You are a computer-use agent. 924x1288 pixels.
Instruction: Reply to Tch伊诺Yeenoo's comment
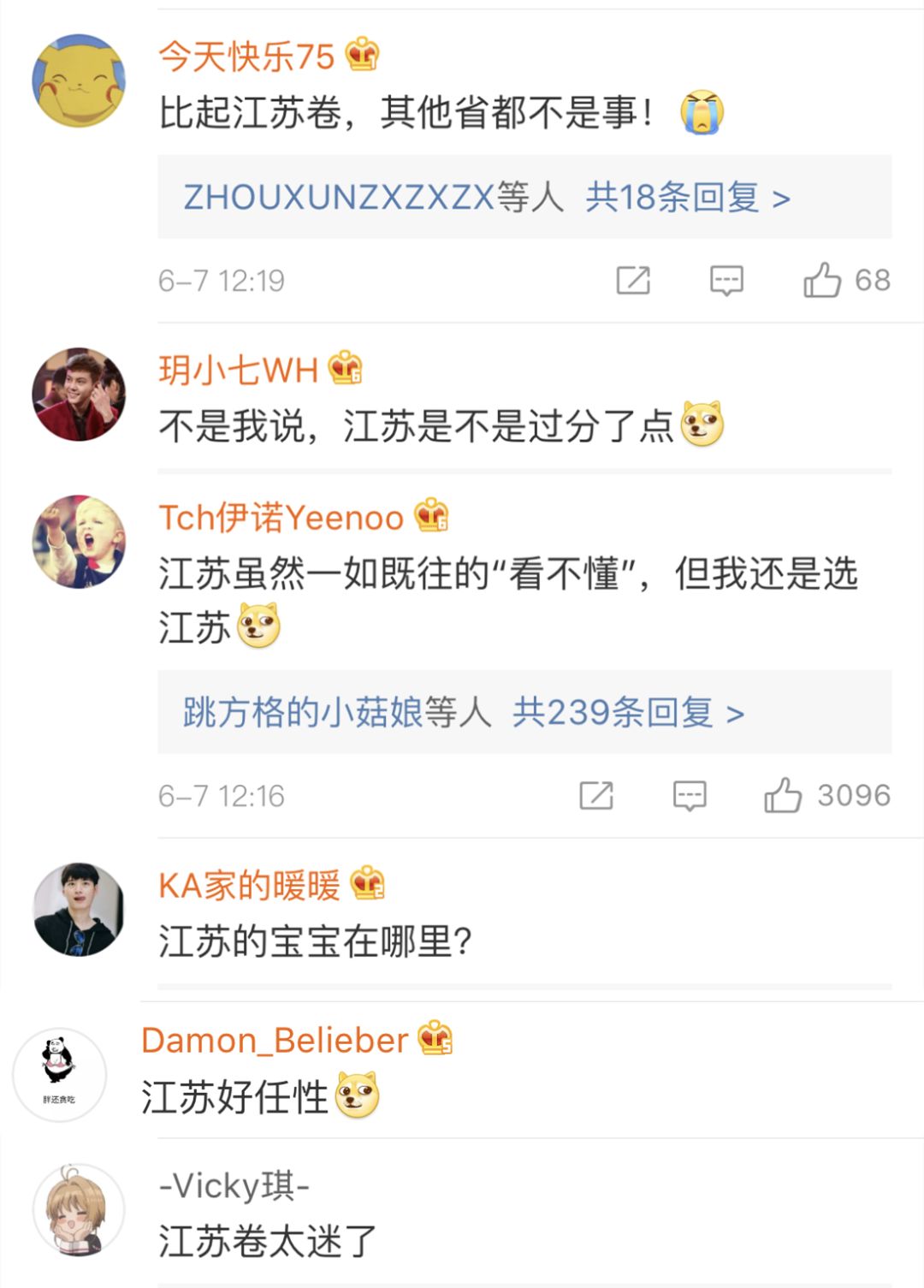689,795
